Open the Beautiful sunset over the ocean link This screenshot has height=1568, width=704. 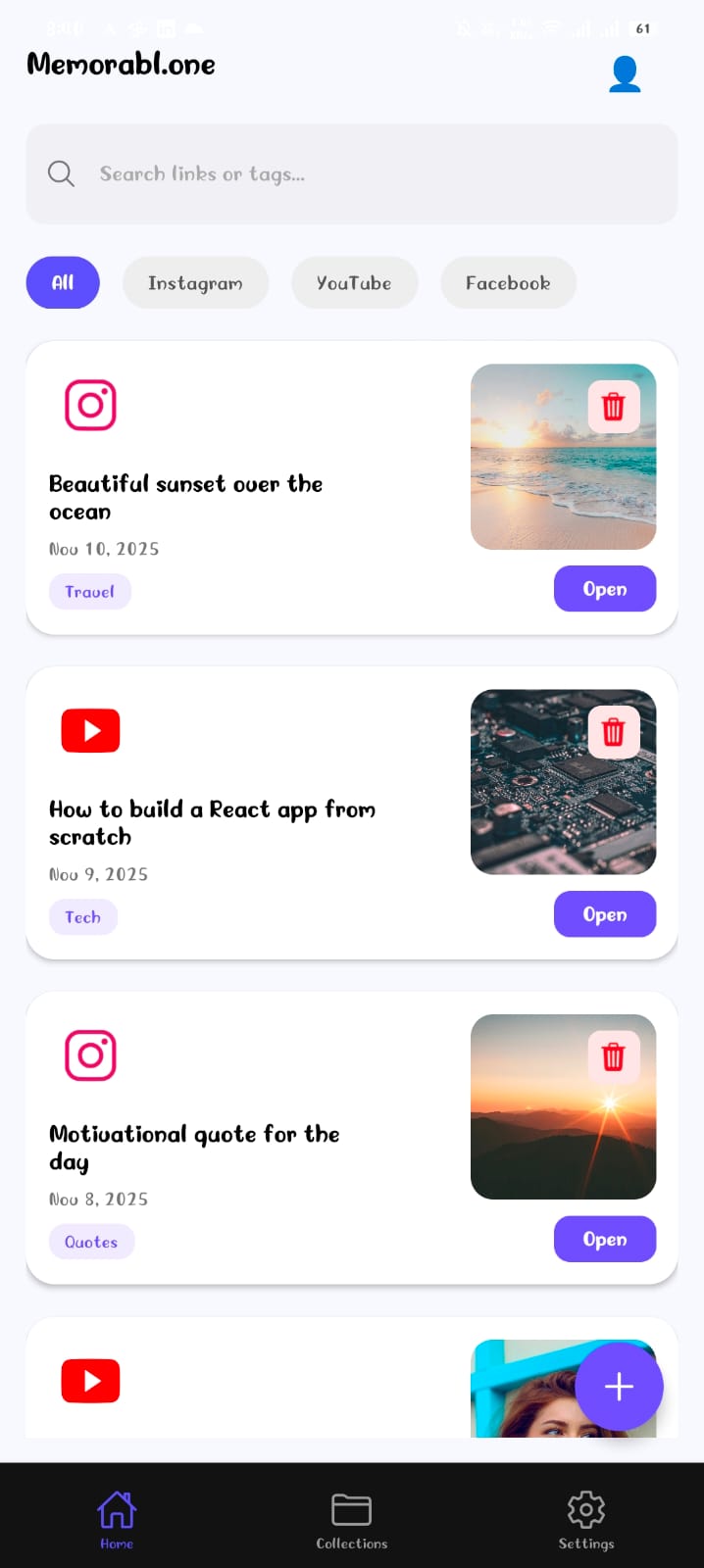[604, 589]
